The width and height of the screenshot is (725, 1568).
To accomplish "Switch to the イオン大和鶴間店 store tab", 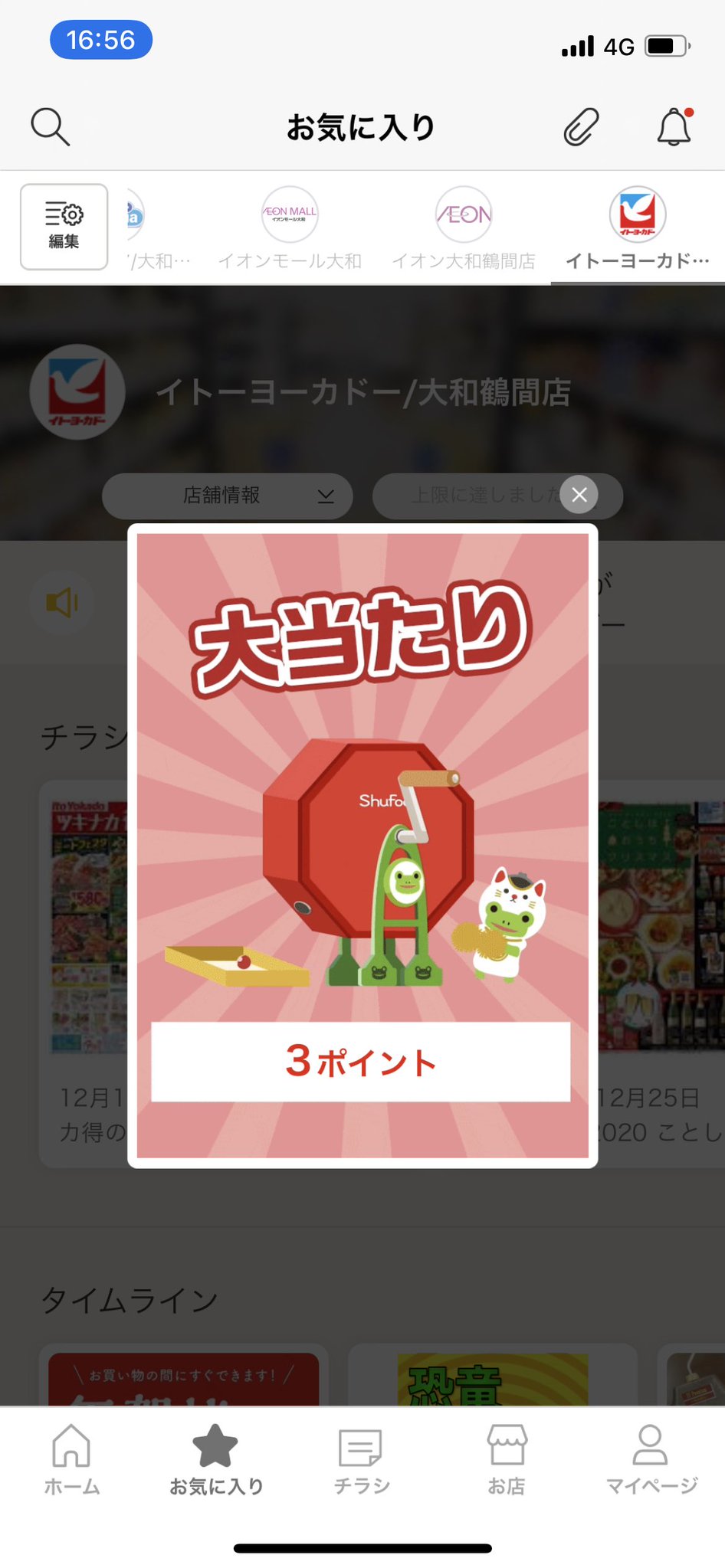I will [x=464, y=229].
